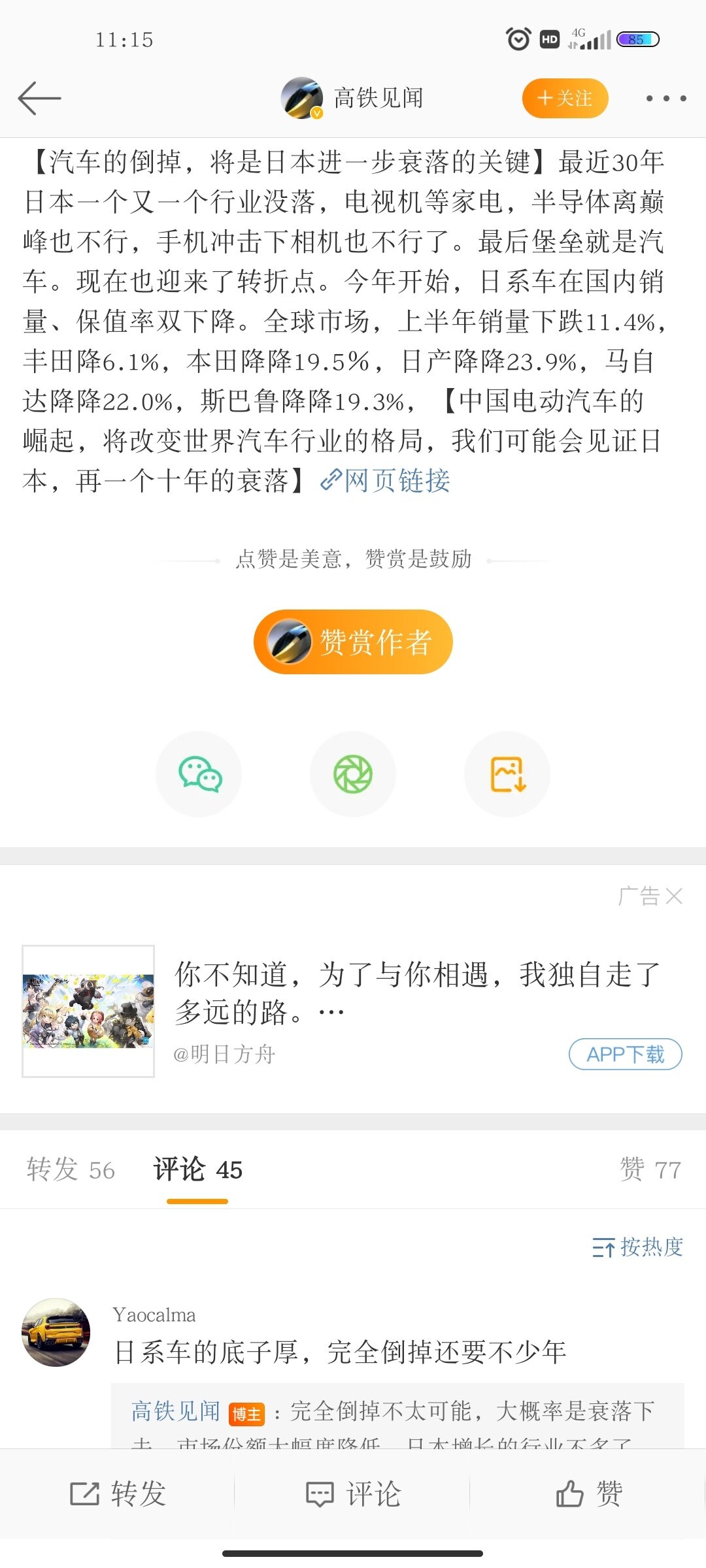The height and width of the screenshot is (1568, 706).
Task: Select the 评论 45 tab
Action: [x=197, y=1169]
